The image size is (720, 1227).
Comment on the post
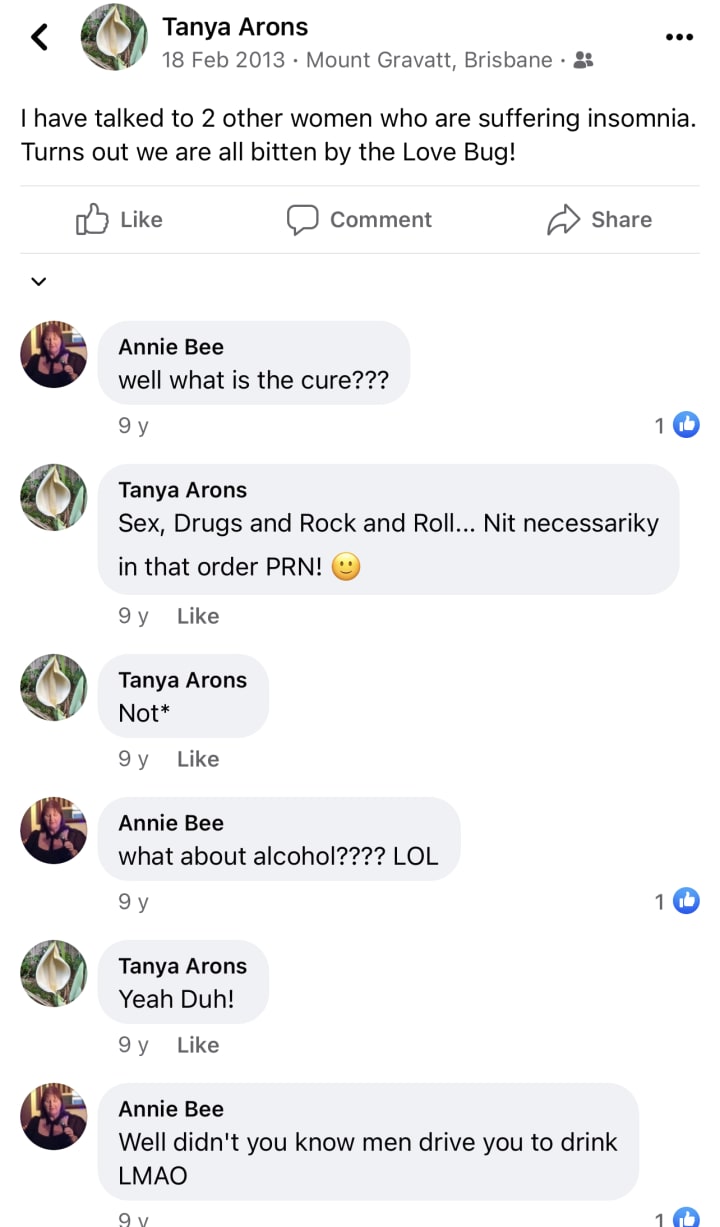pyautogui.click(x=359, y=219)
